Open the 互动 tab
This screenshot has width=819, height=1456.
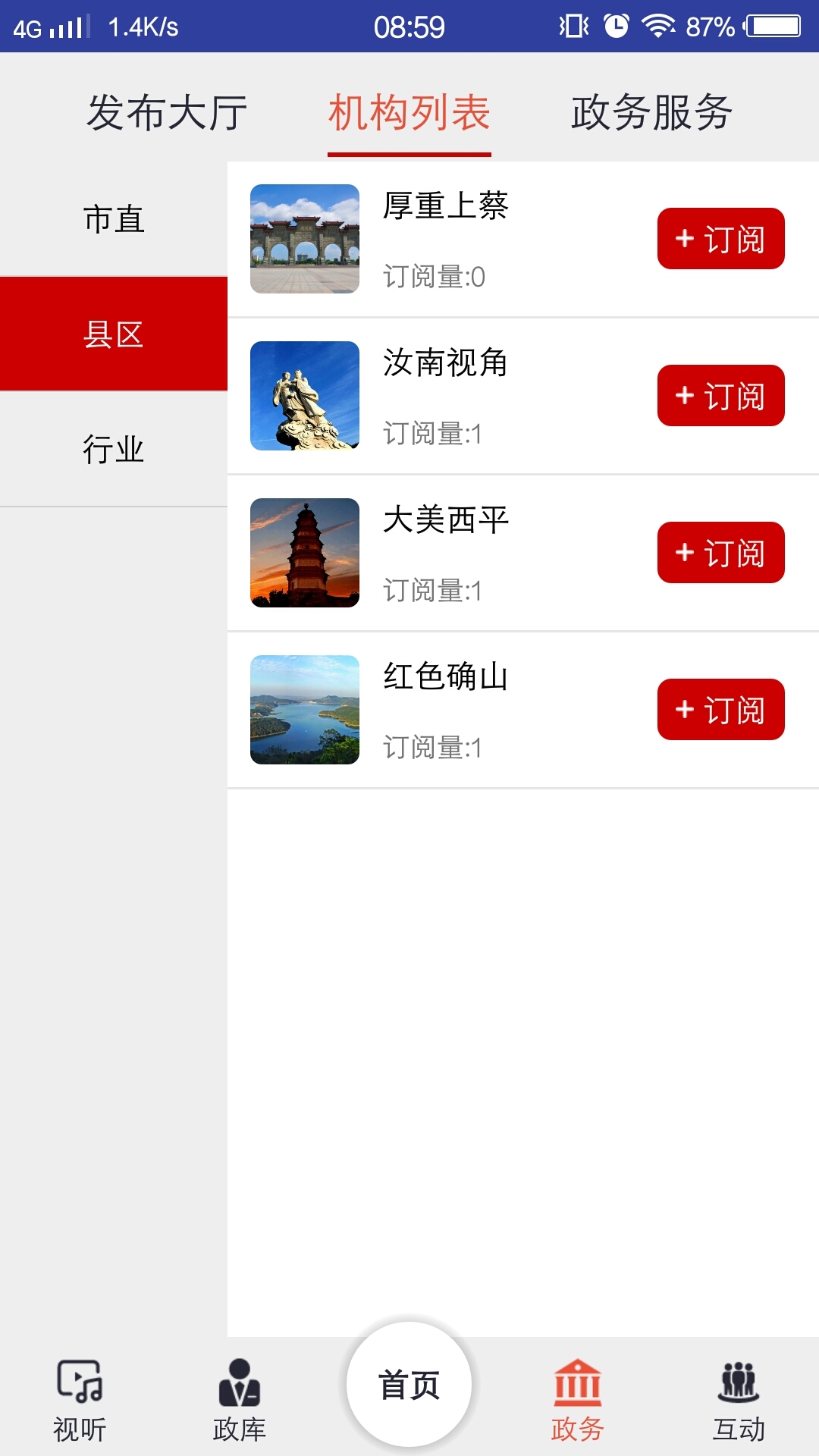[x=739, y=1400]
